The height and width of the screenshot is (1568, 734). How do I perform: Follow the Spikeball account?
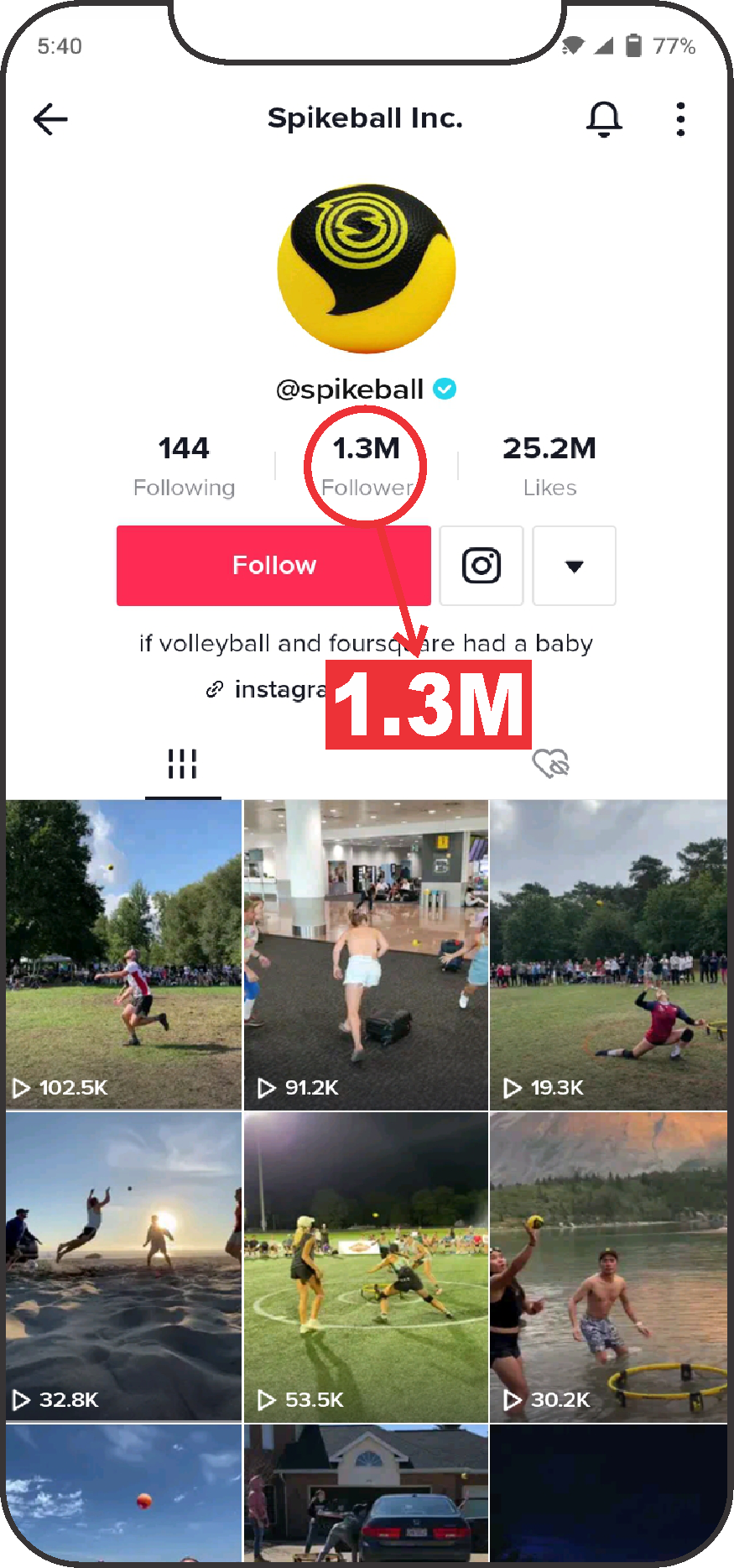point(273,566)
